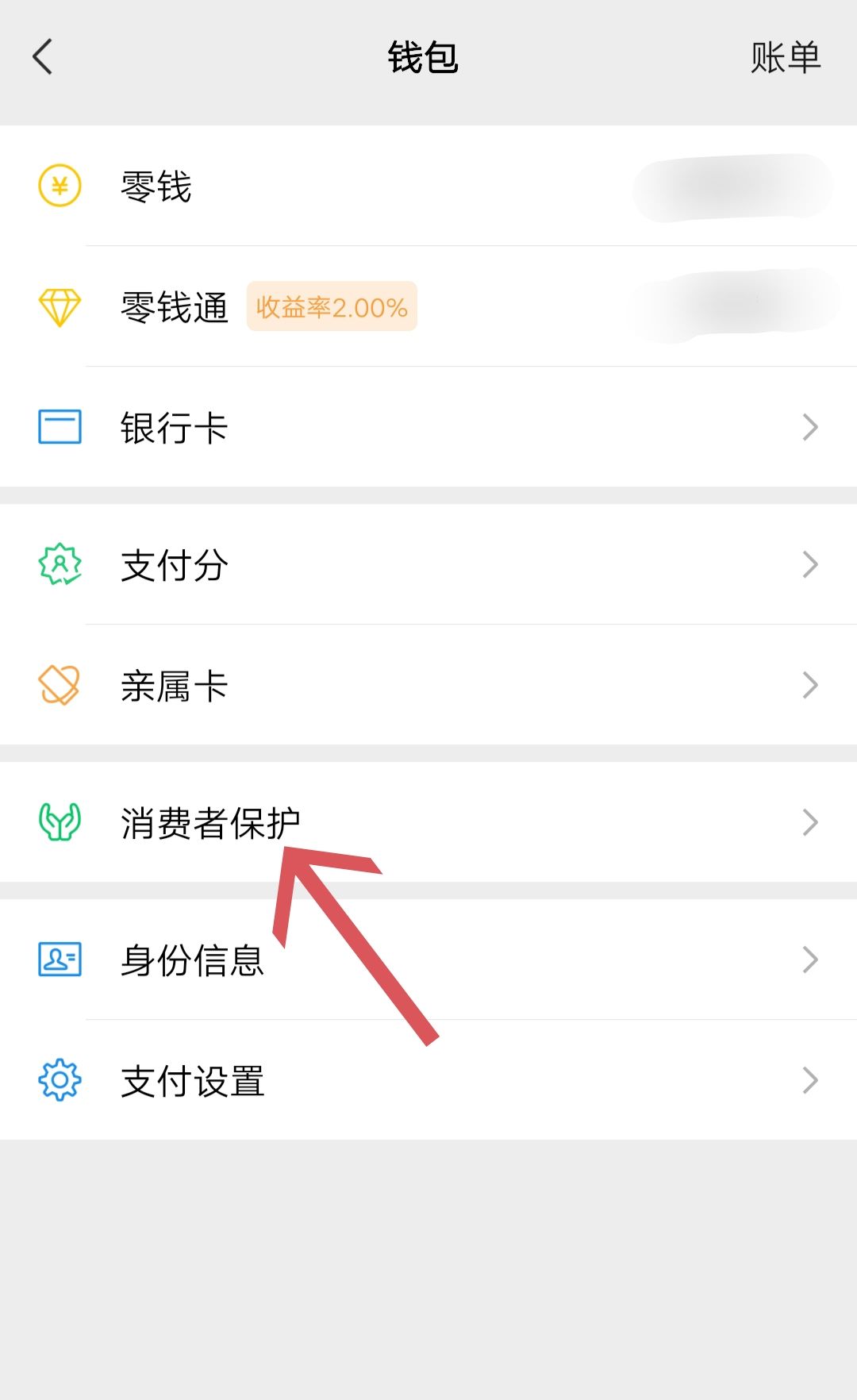The image size is (857, 1400).
Task: Open 支付分 score page
Action: coord(428,565)
